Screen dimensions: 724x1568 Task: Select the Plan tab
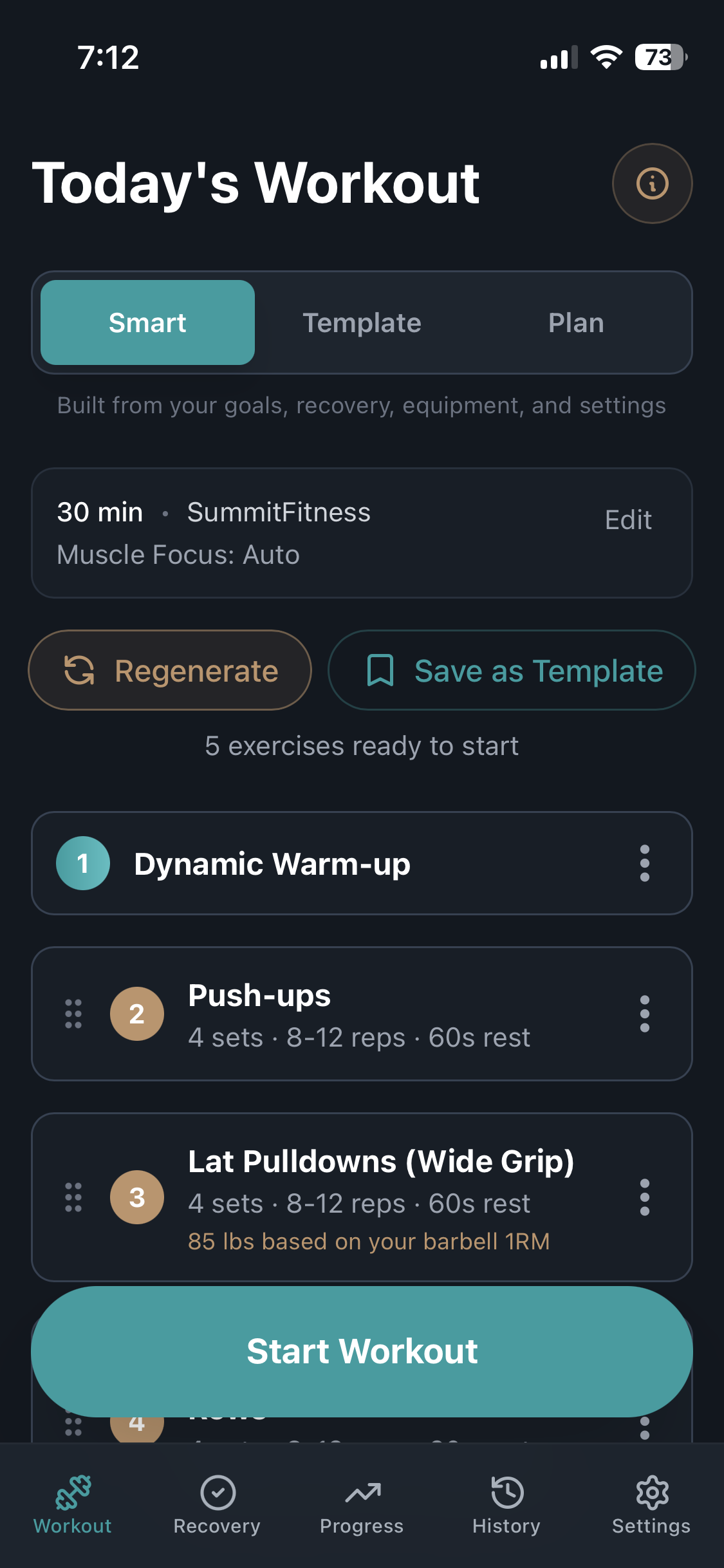tap(575, 322)
